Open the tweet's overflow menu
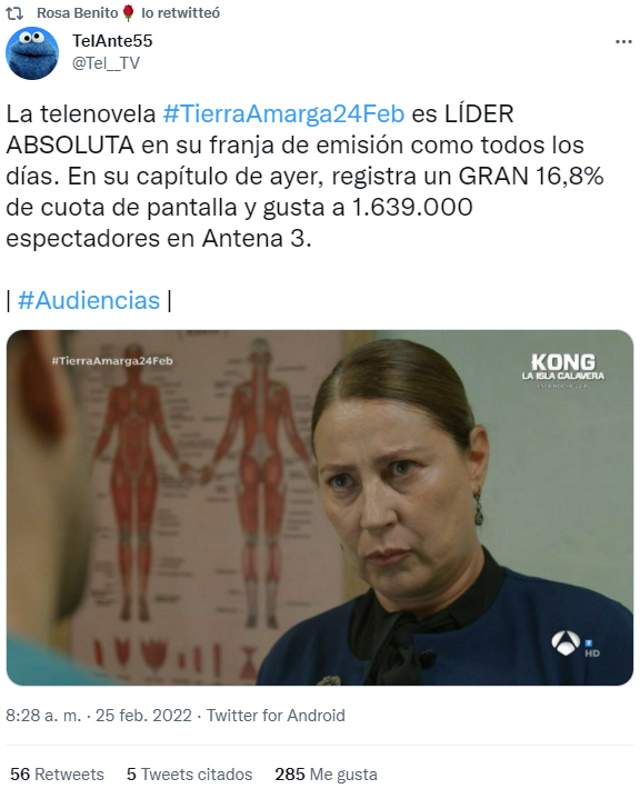The height and width of the screenshot is (799, 640). click(621, 42)
